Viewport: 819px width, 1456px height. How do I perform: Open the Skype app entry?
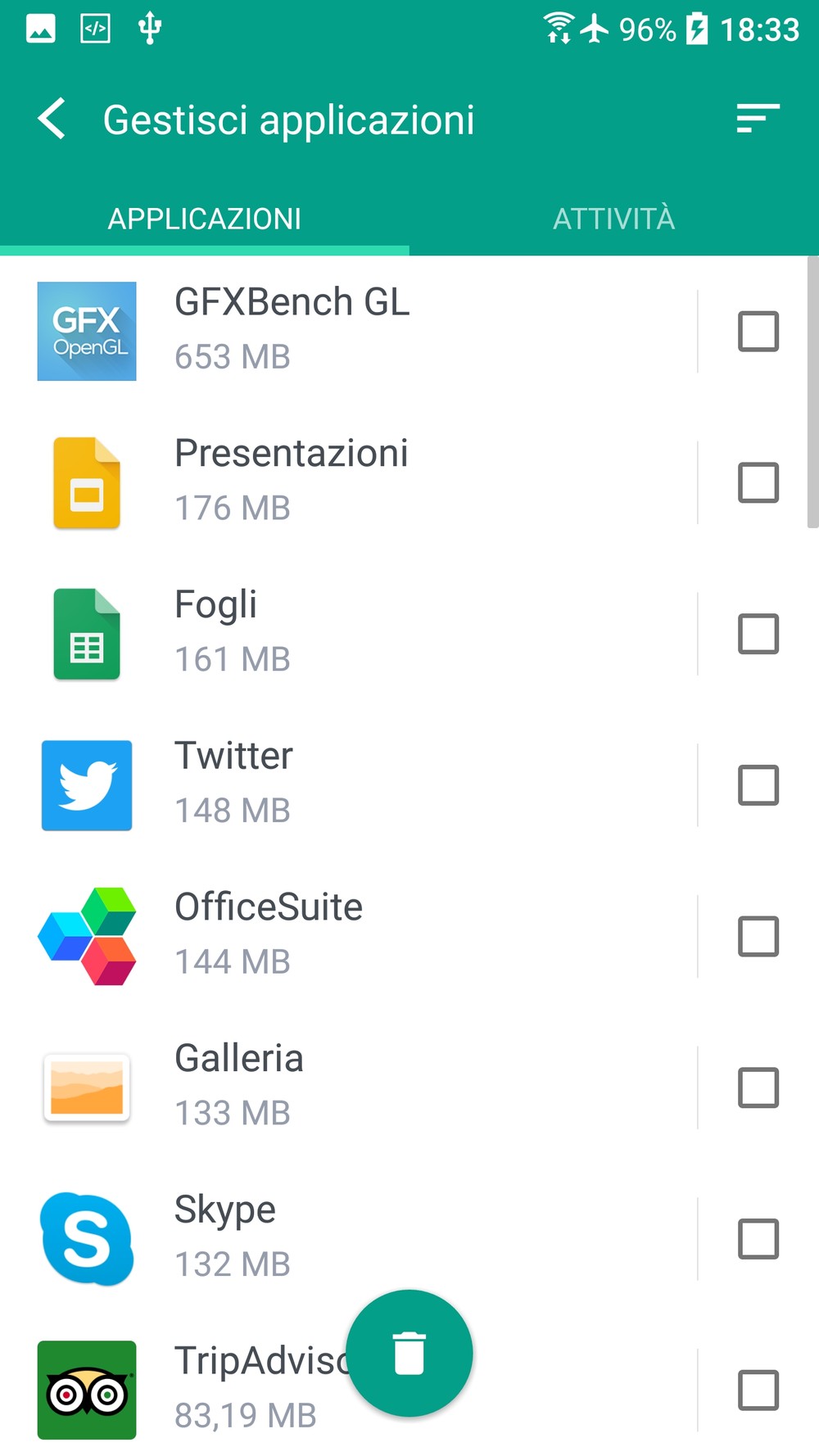click(x=348, y=1239)
